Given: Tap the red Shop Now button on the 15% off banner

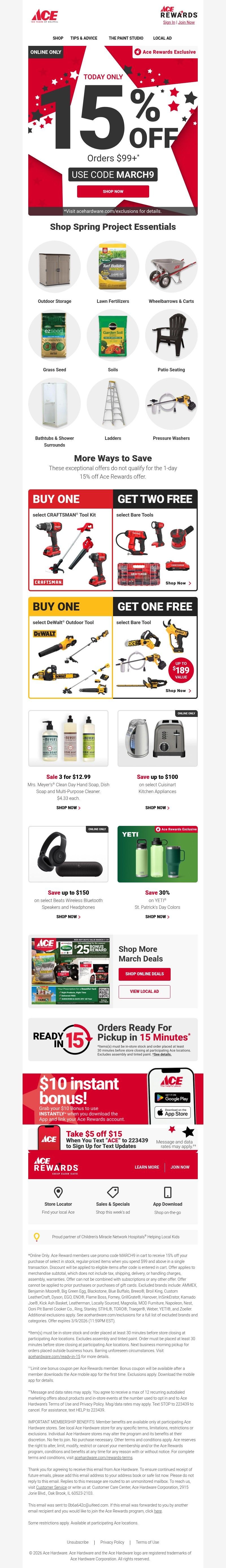Looking at the screenshot, I should click(113, 191).
